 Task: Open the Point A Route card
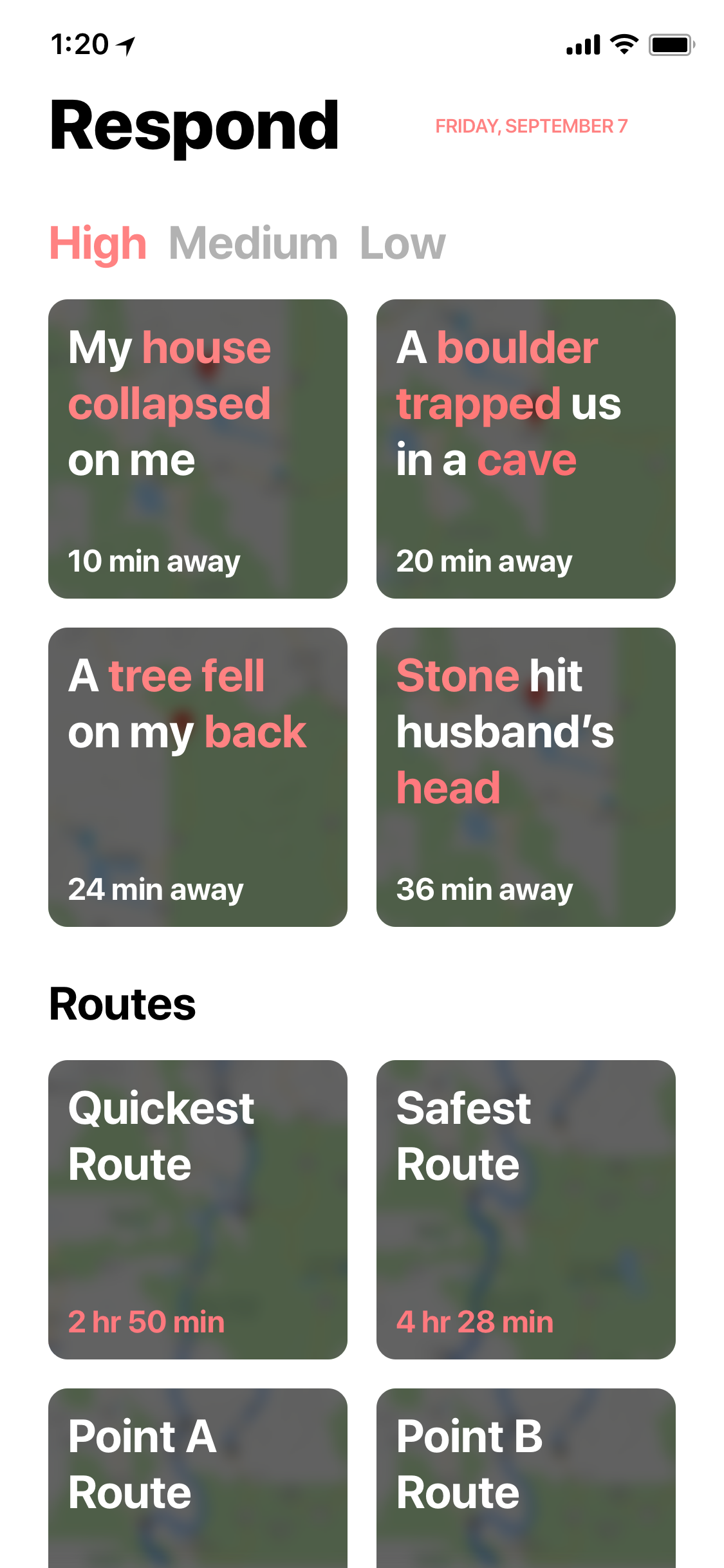(x=198, y=1479)
